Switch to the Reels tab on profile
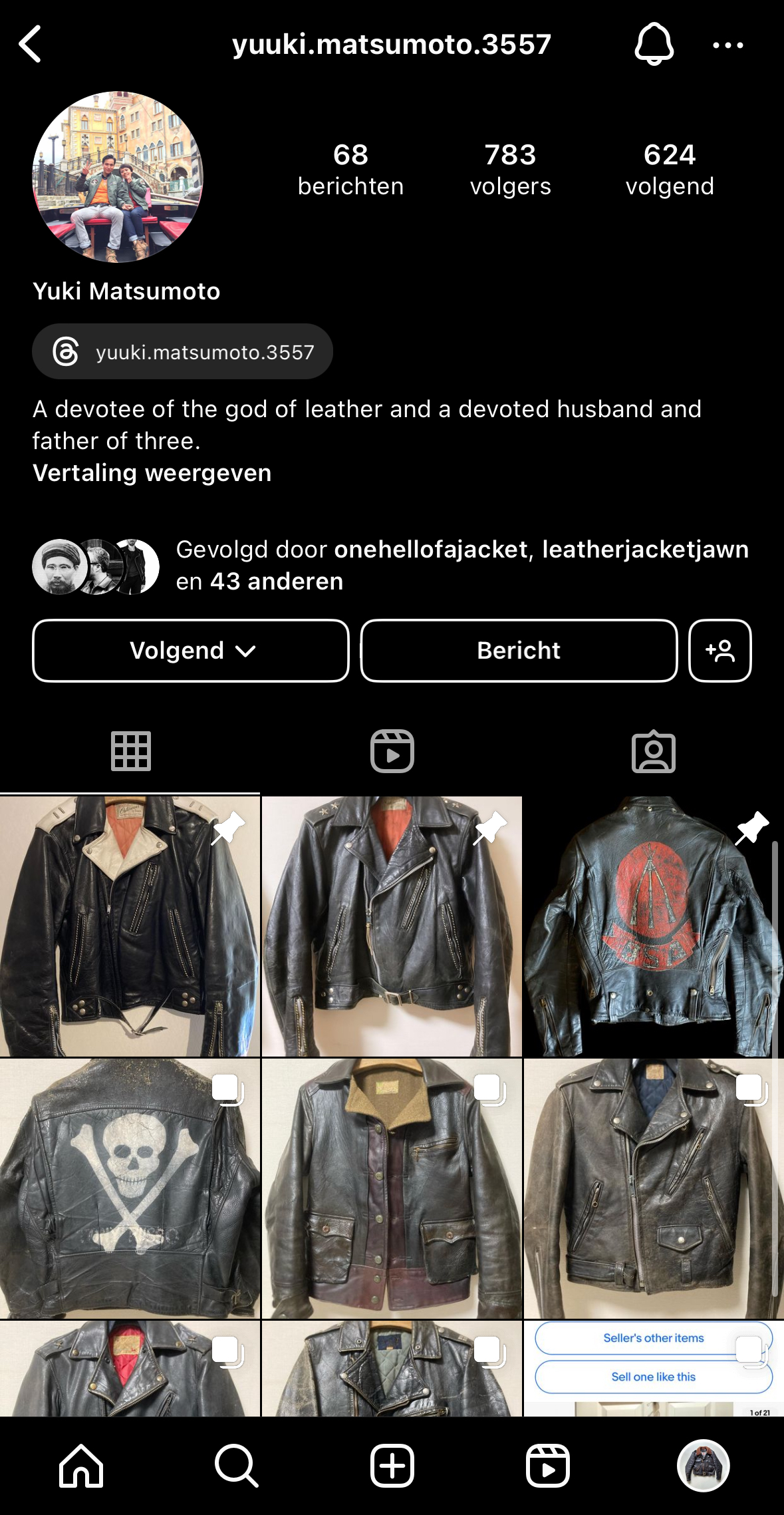Screen dimensions: 784x1515 point(392,752)
